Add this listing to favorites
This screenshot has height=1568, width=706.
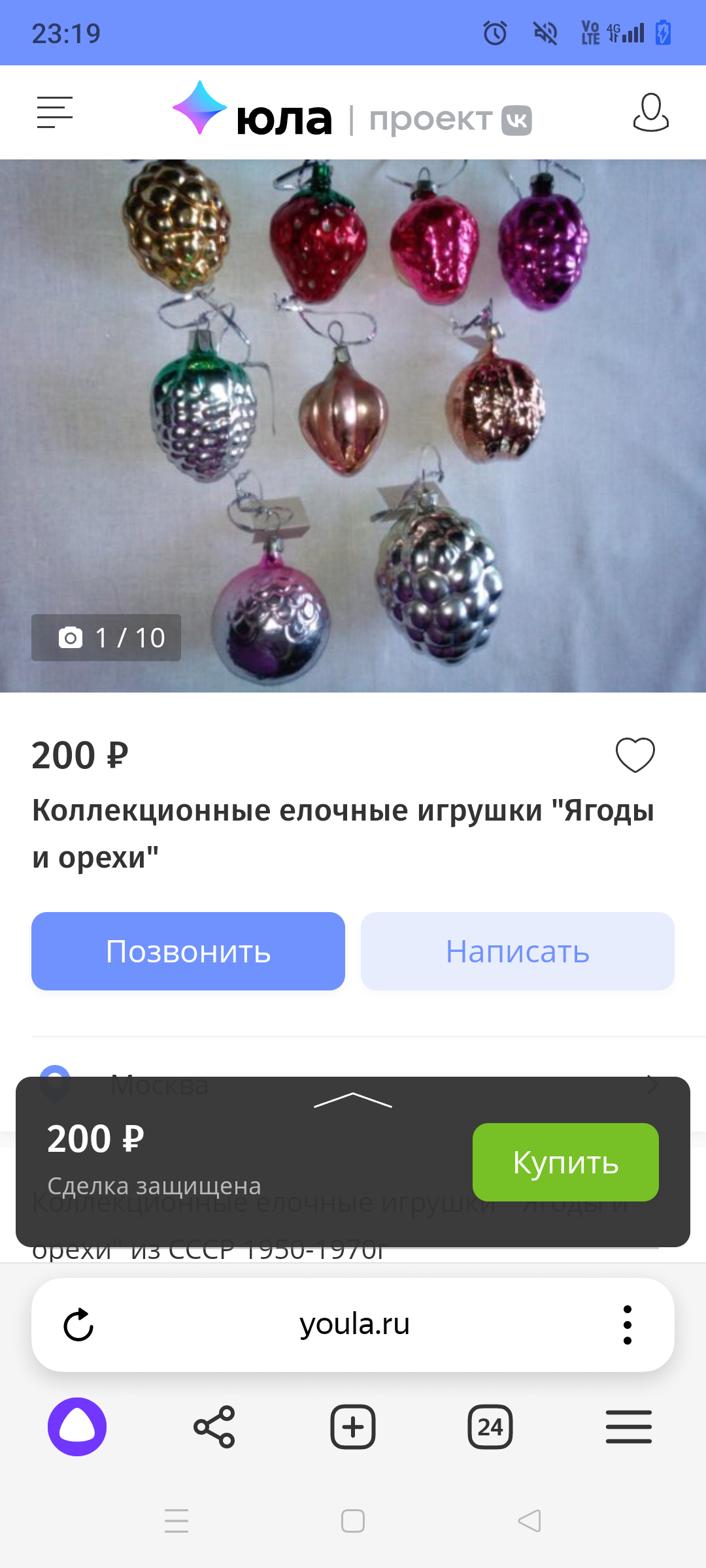point(635,755)
